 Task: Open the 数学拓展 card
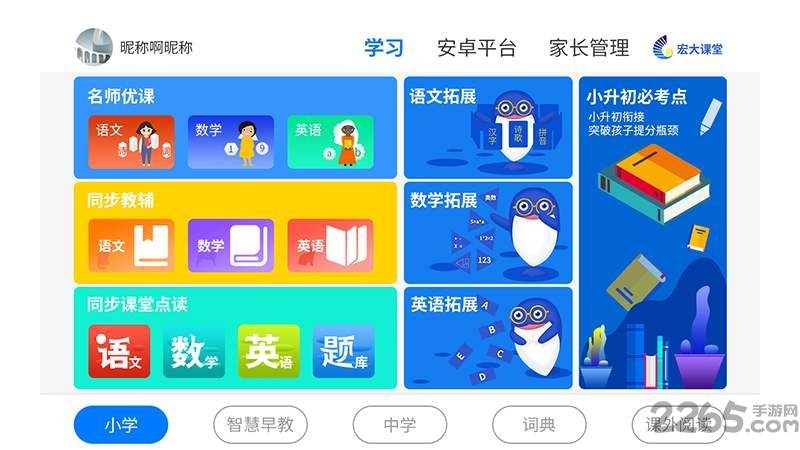tap(488, 232)
